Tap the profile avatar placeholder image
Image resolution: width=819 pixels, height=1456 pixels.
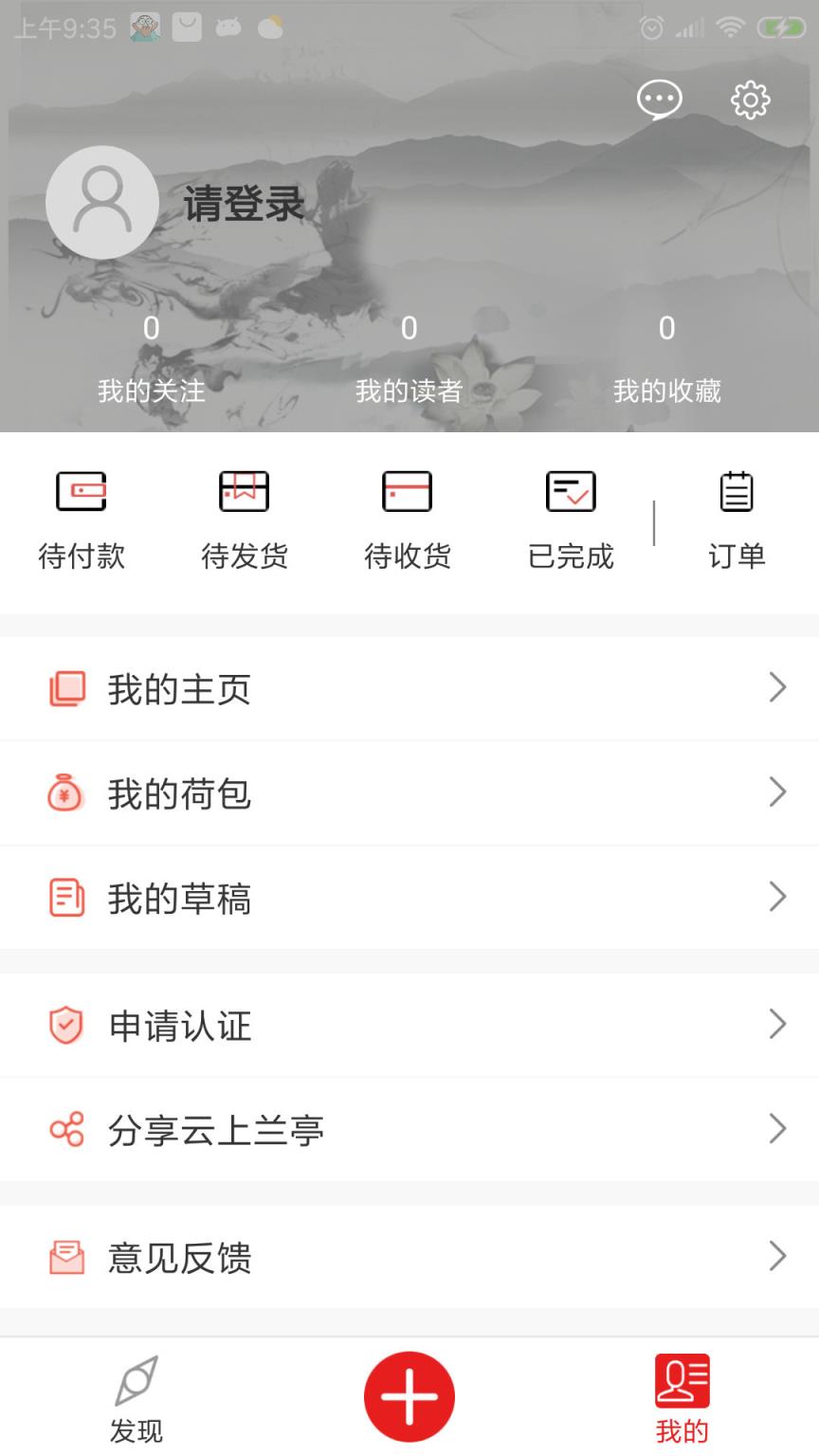[x=102, y=203]
